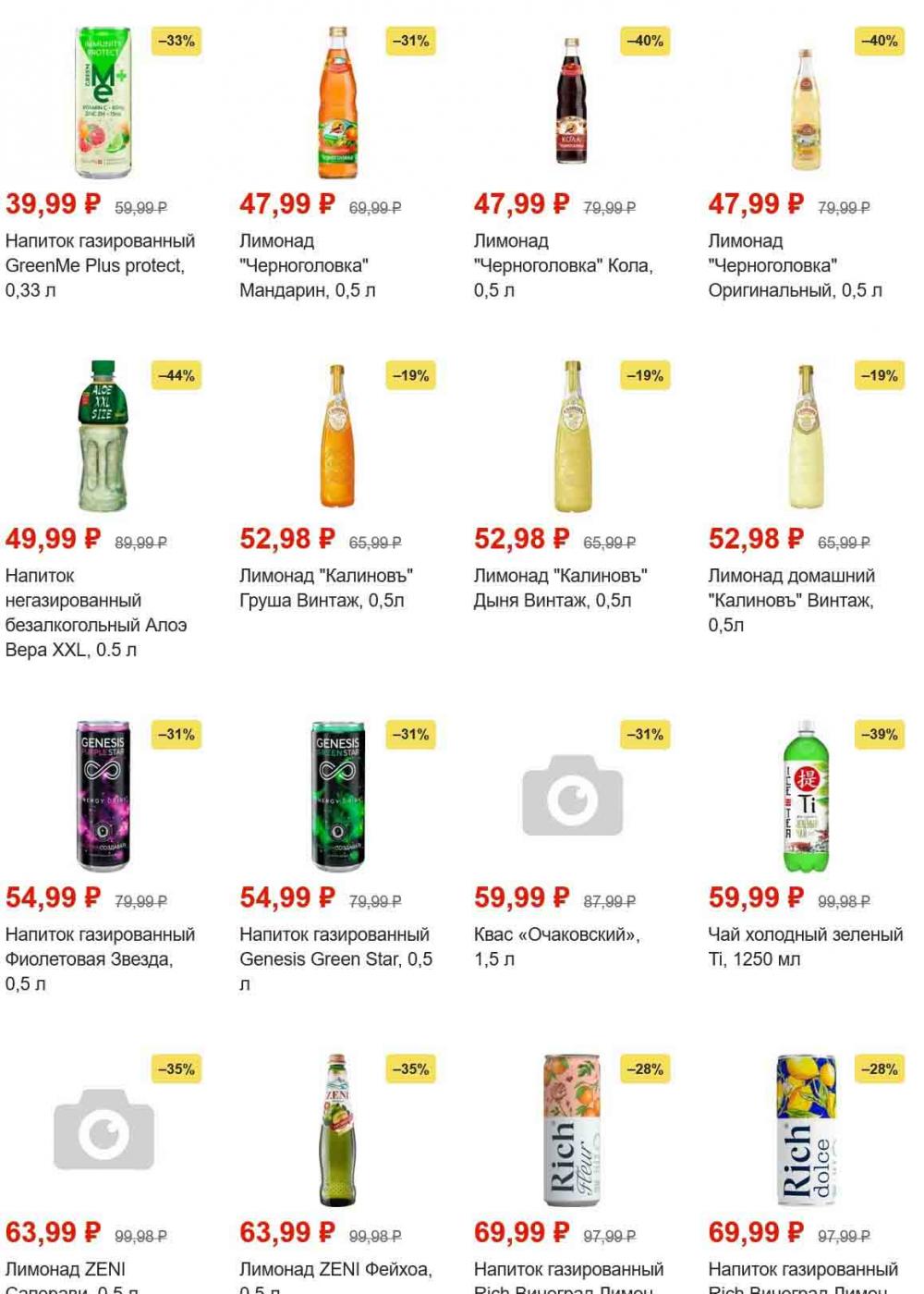
Task: Open Черноголовка Оригинальный lemonade card
Action: pyautogui.click(x=794, y=264)
